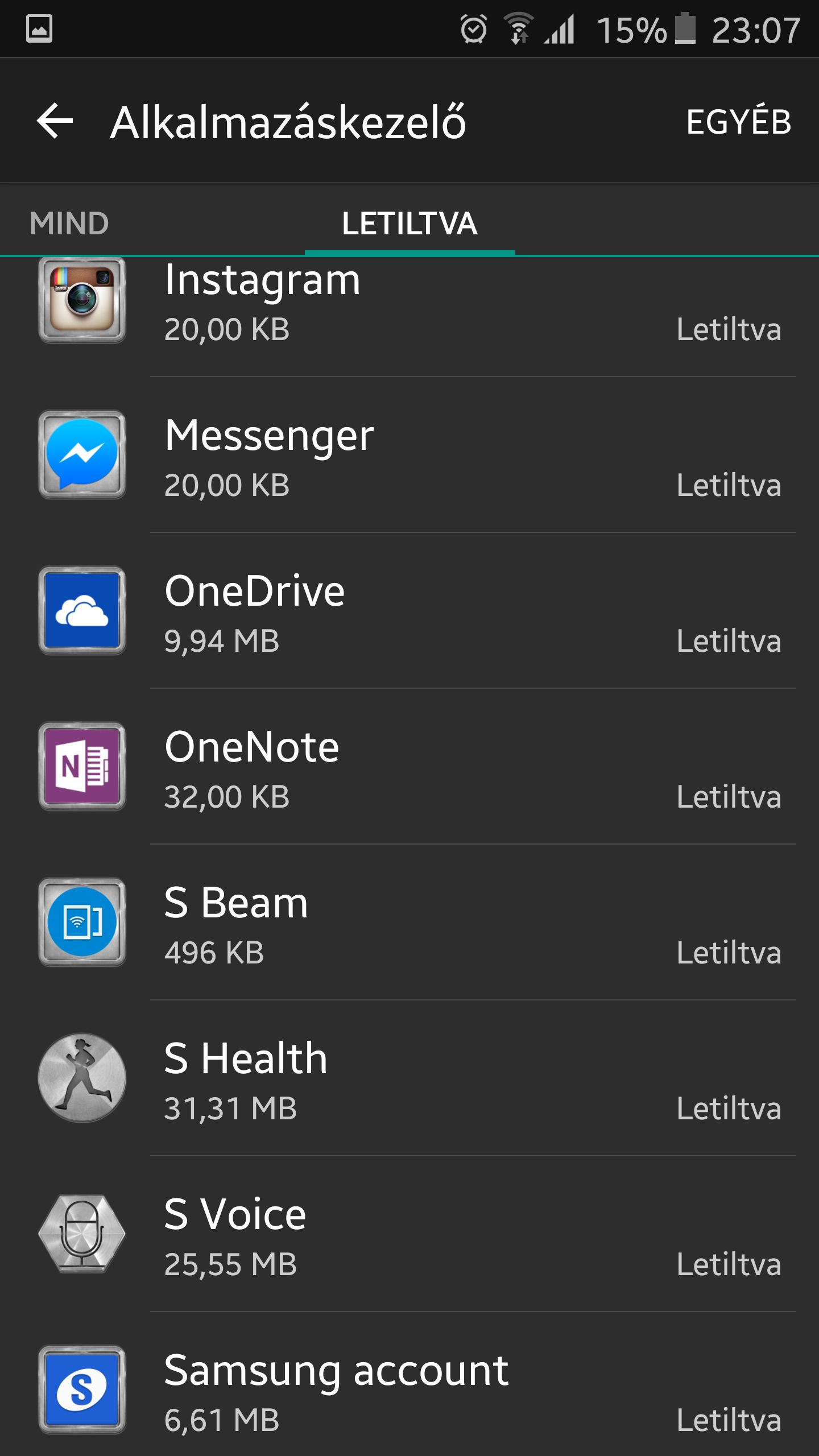The image size is (819, 1456).
Task: Open S Voice app info
Action: [x=409, y=1234]
